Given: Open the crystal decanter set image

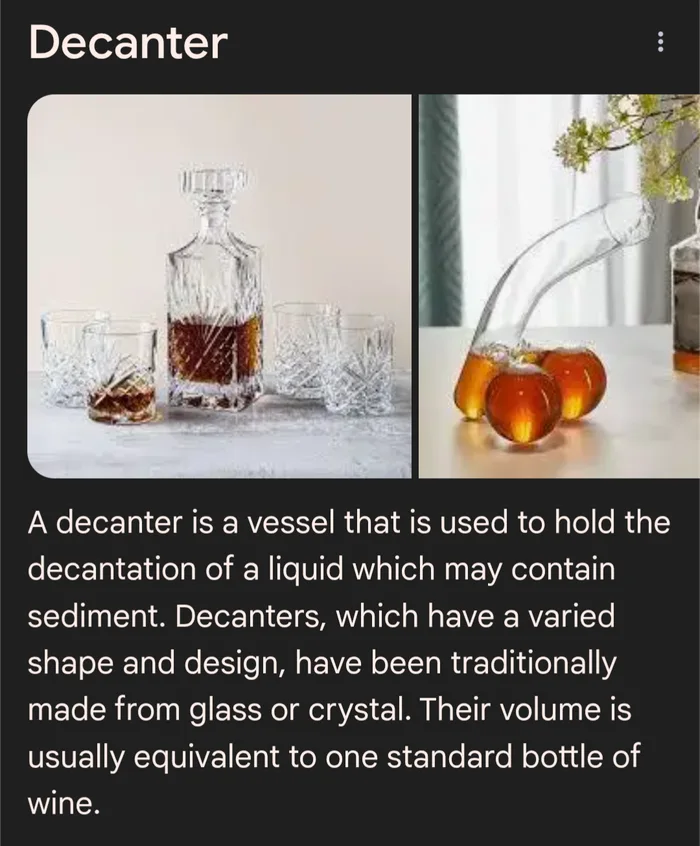Looking at the screenshot, I should tap(219, 286).
